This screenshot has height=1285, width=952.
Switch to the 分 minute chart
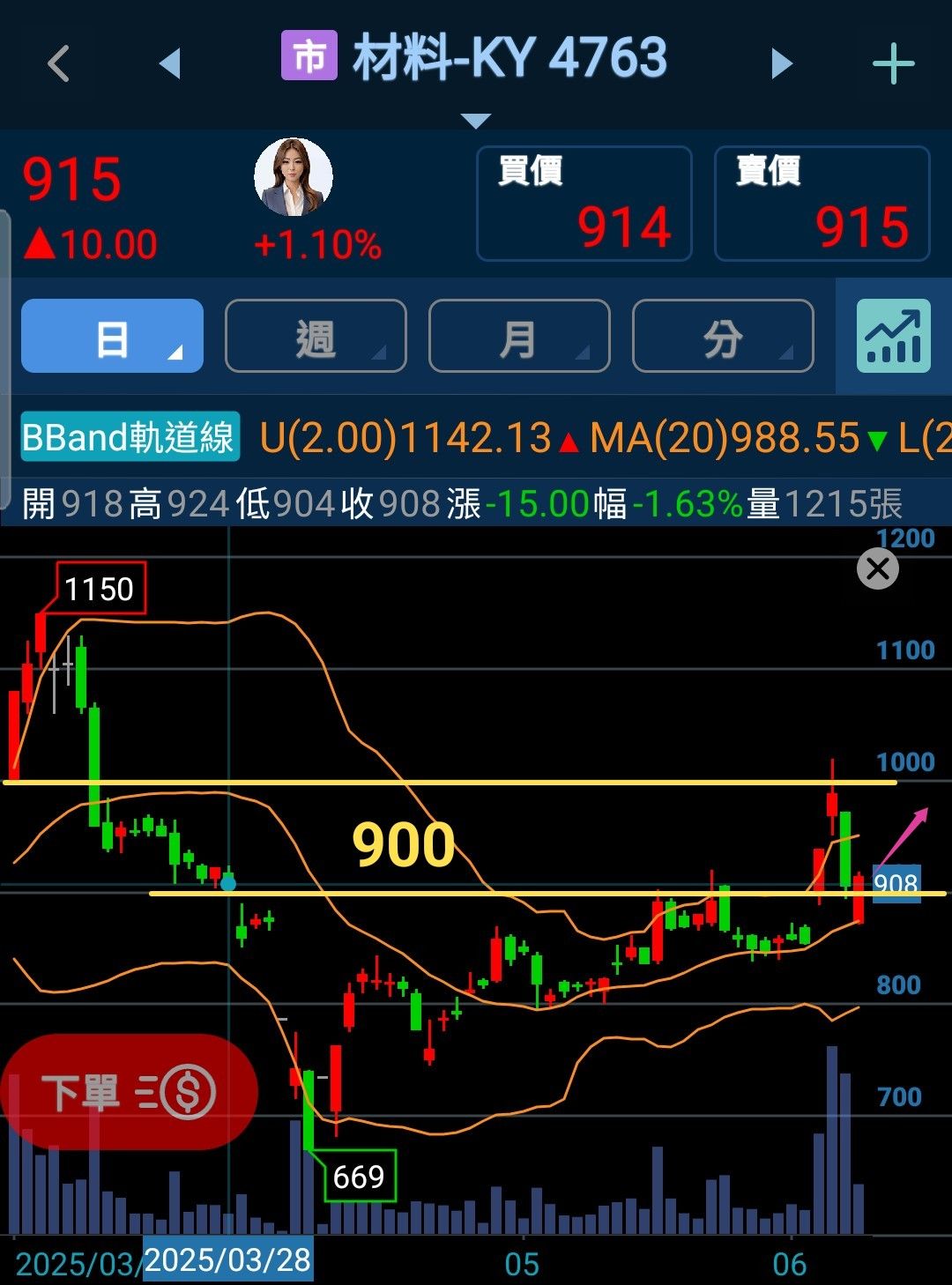pyautogui.click(x=723, y=337)
